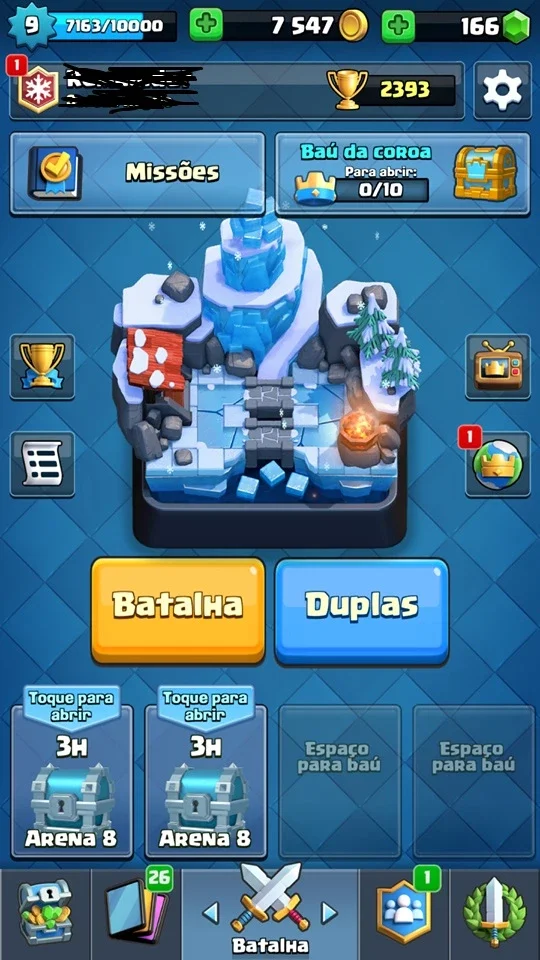This screenshot has width=540, height=960.
Task: Open the globe crown news icon
Action: (x=498, y=464)
